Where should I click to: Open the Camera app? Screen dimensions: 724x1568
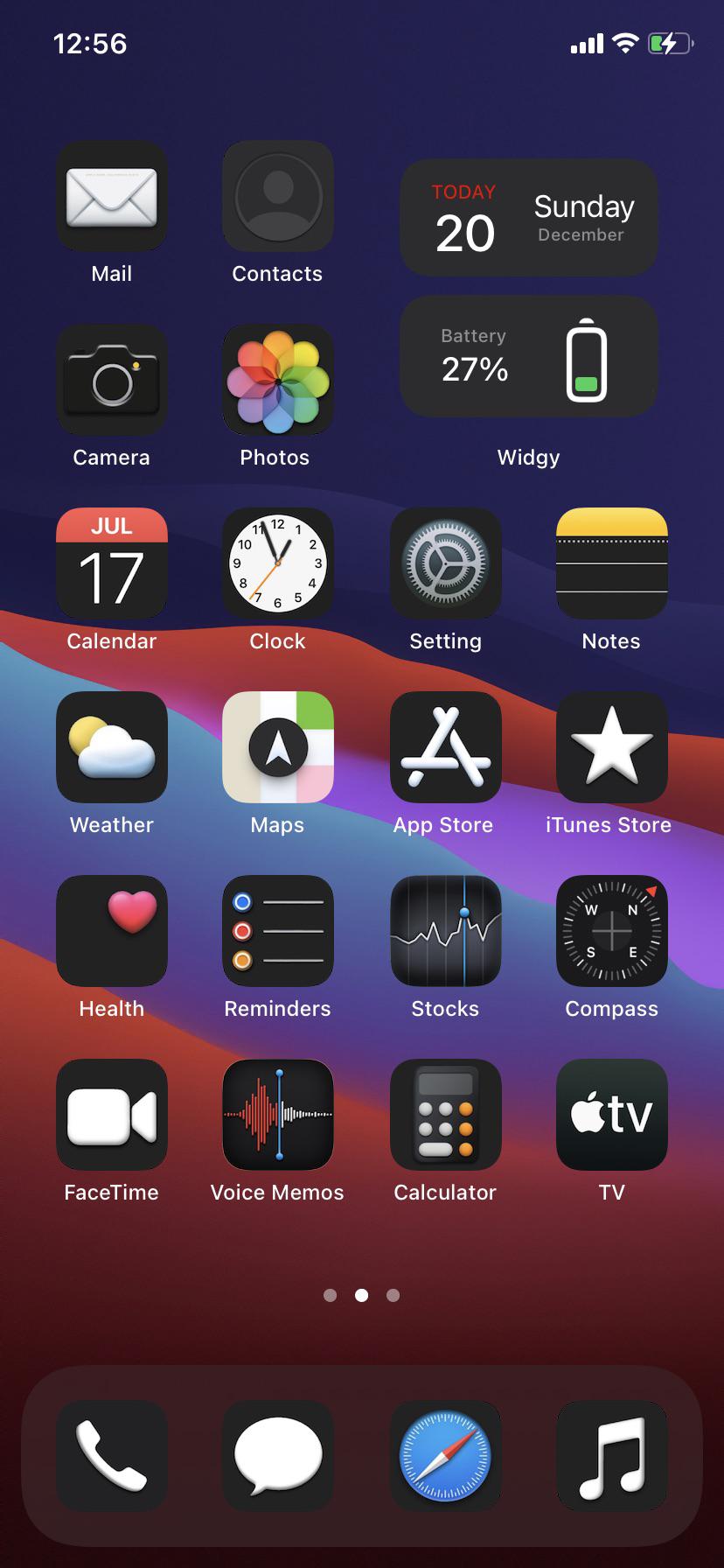112,381
